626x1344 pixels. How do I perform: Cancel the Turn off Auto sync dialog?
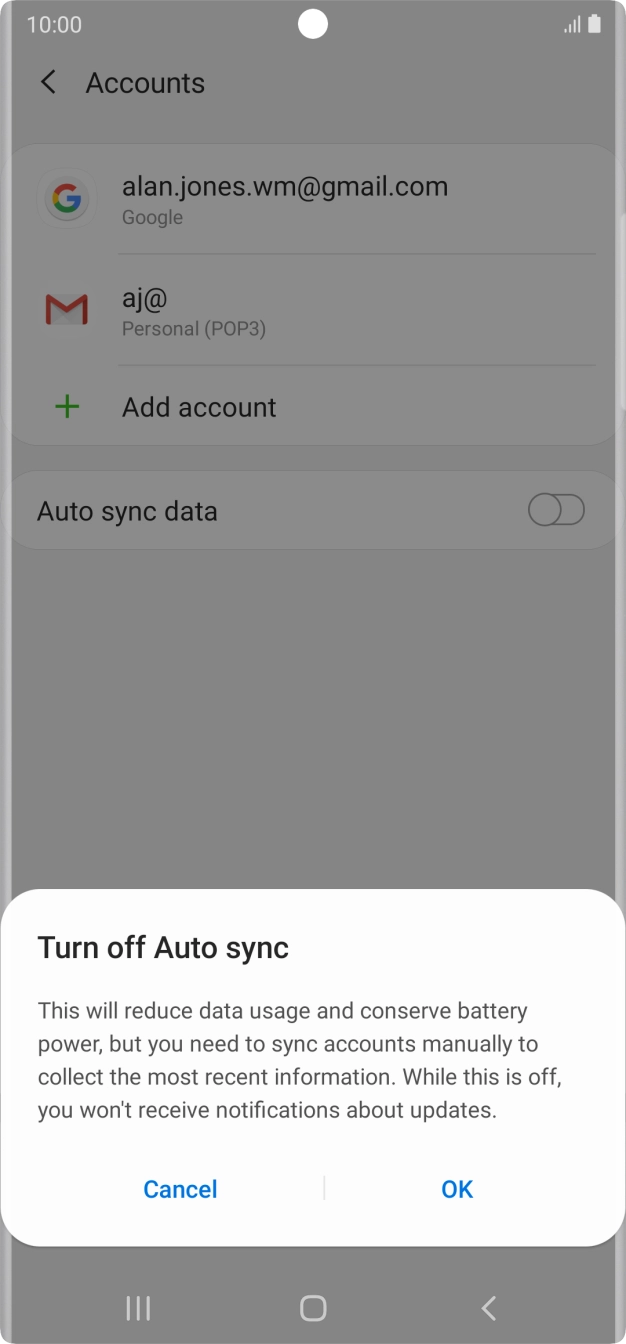click(x=180, y=1189)
